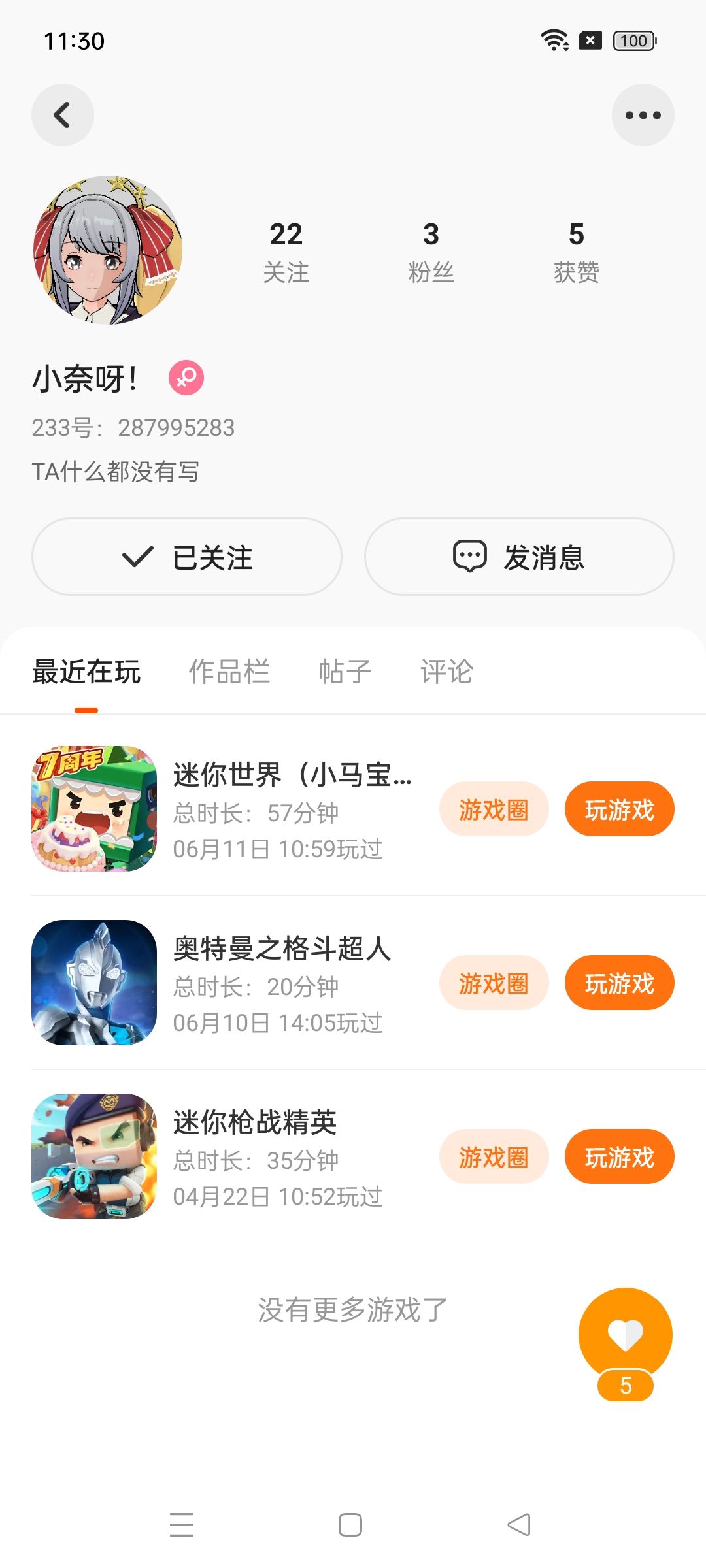
Task: Play 迷你世界 with 玩游戏 button
Action: point(619,809)
